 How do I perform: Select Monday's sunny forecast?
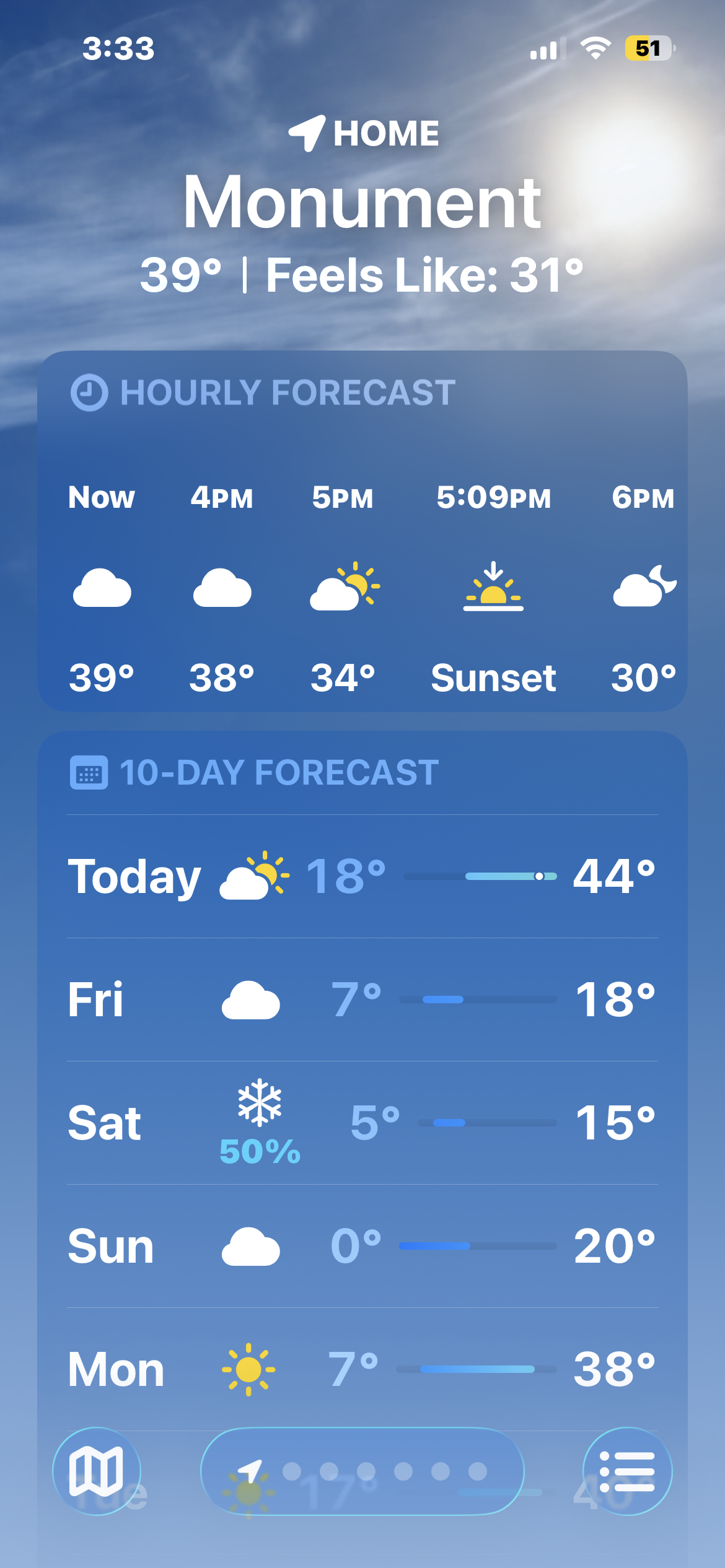tap(362, 1369)
